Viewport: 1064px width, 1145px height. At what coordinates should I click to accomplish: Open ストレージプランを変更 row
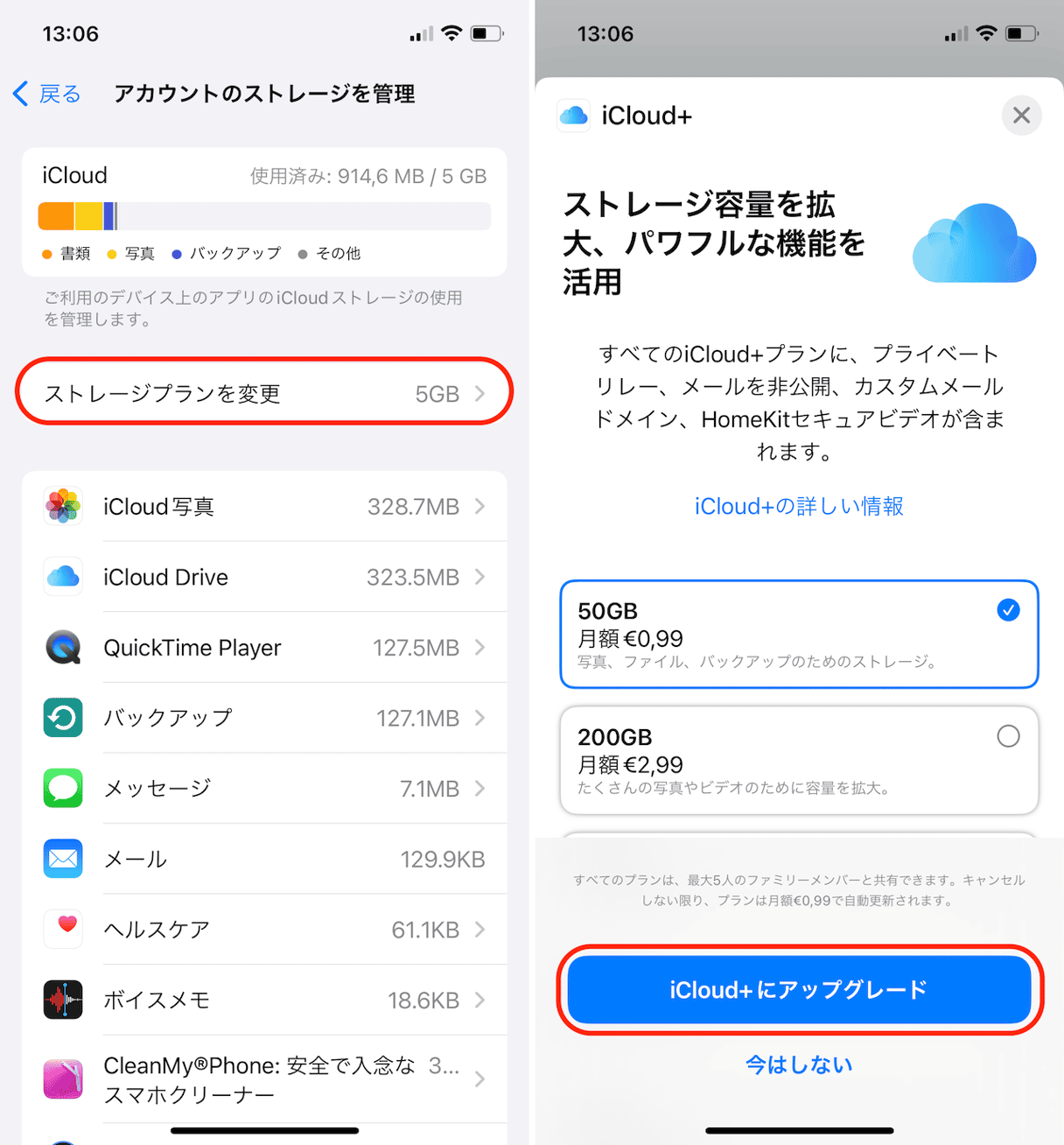point(264,393)
